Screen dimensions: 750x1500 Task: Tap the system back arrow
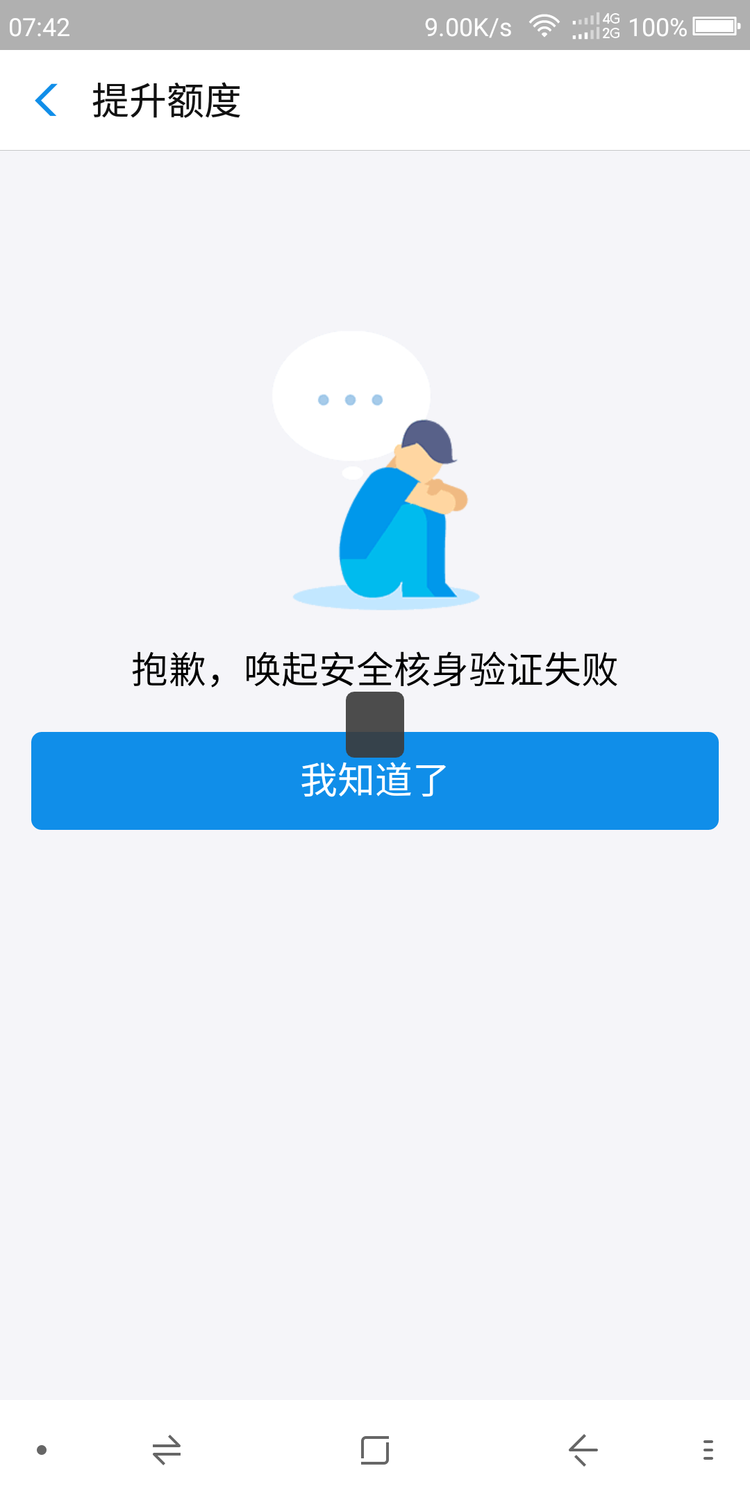coord(582,1450)
